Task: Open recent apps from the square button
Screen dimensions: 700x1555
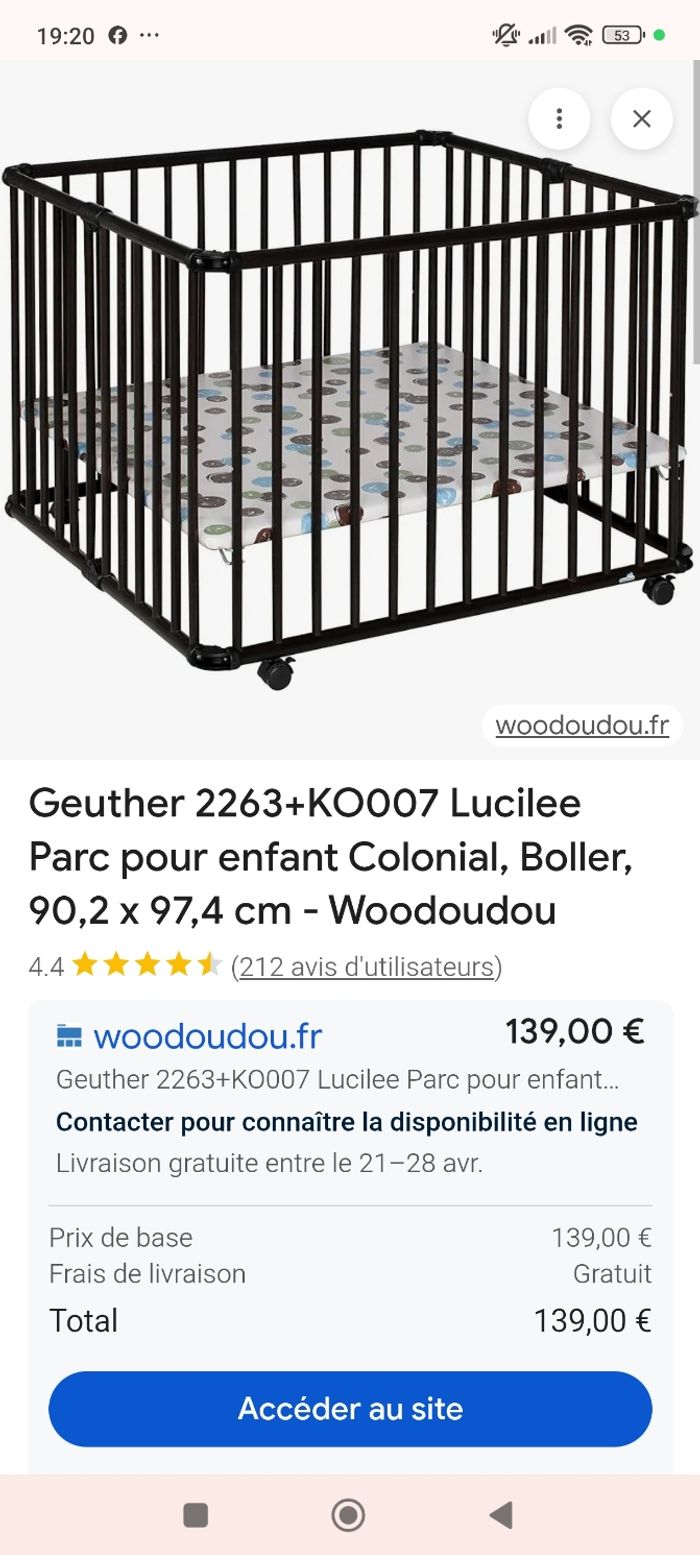Action: (196, 1515)
